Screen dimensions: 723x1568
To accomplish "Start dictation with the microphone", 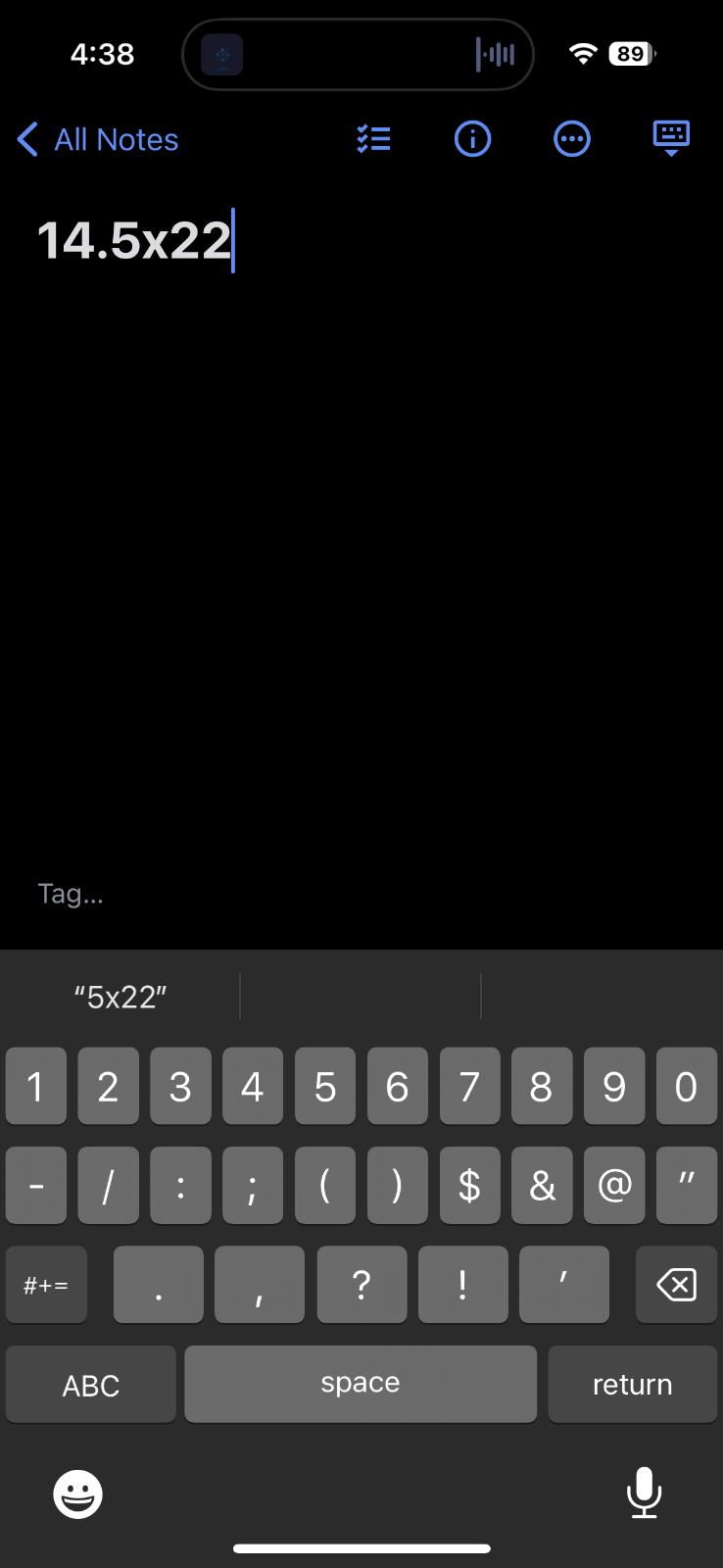I will pyautogui.click(x=644, y=1493).
